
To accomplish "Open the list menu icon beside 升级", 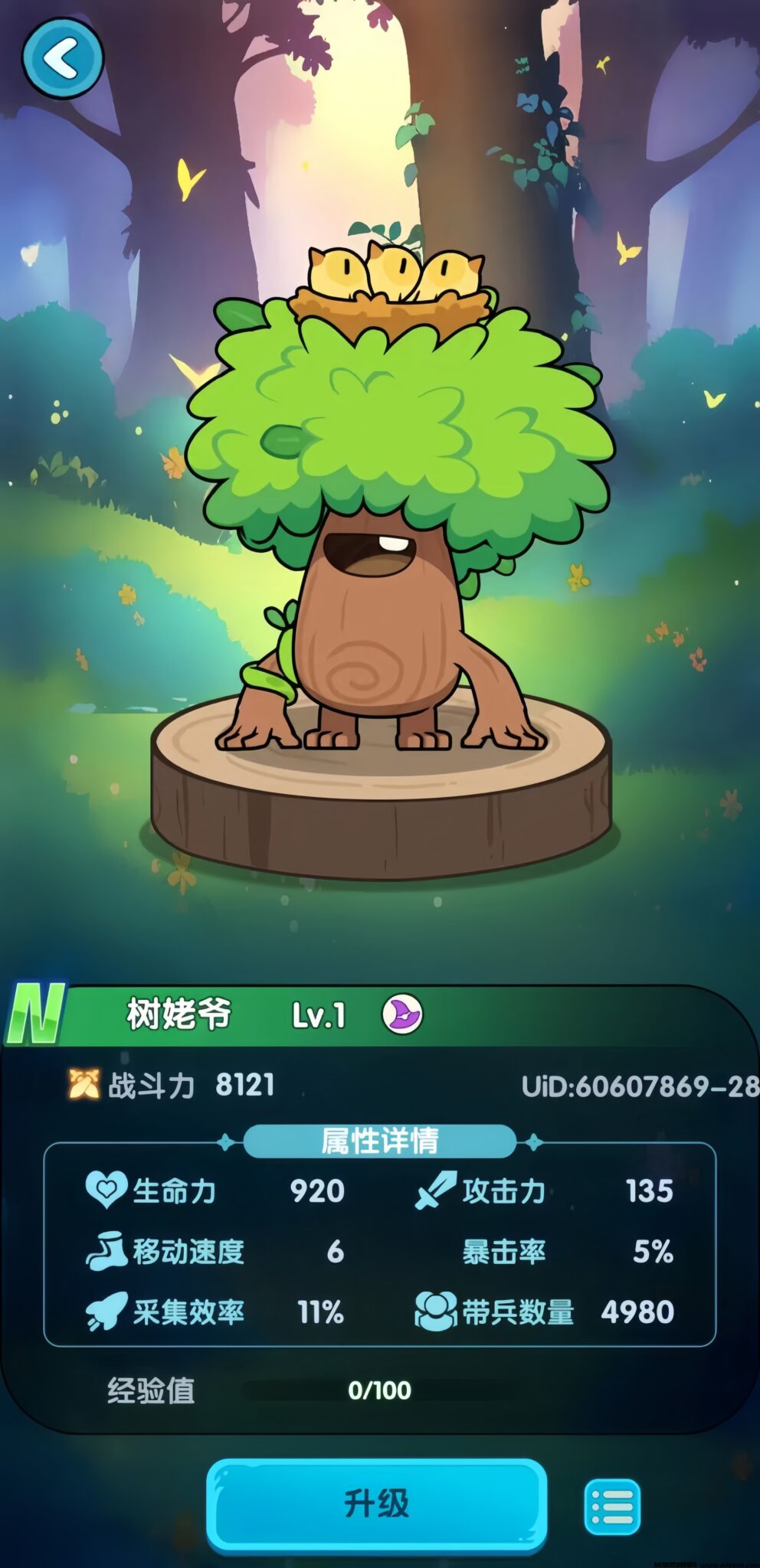I will (612, 1506).
